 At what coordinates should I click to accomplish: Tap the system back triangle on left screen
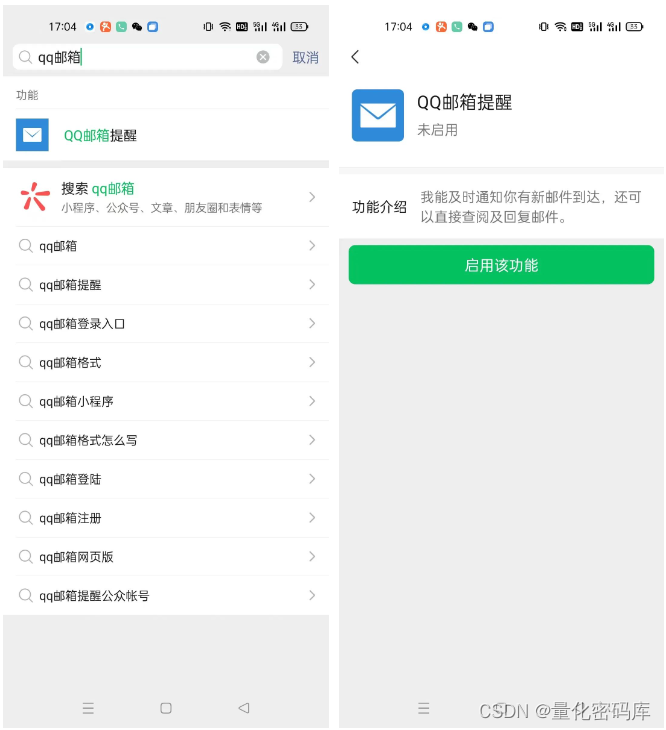(243, 708)
